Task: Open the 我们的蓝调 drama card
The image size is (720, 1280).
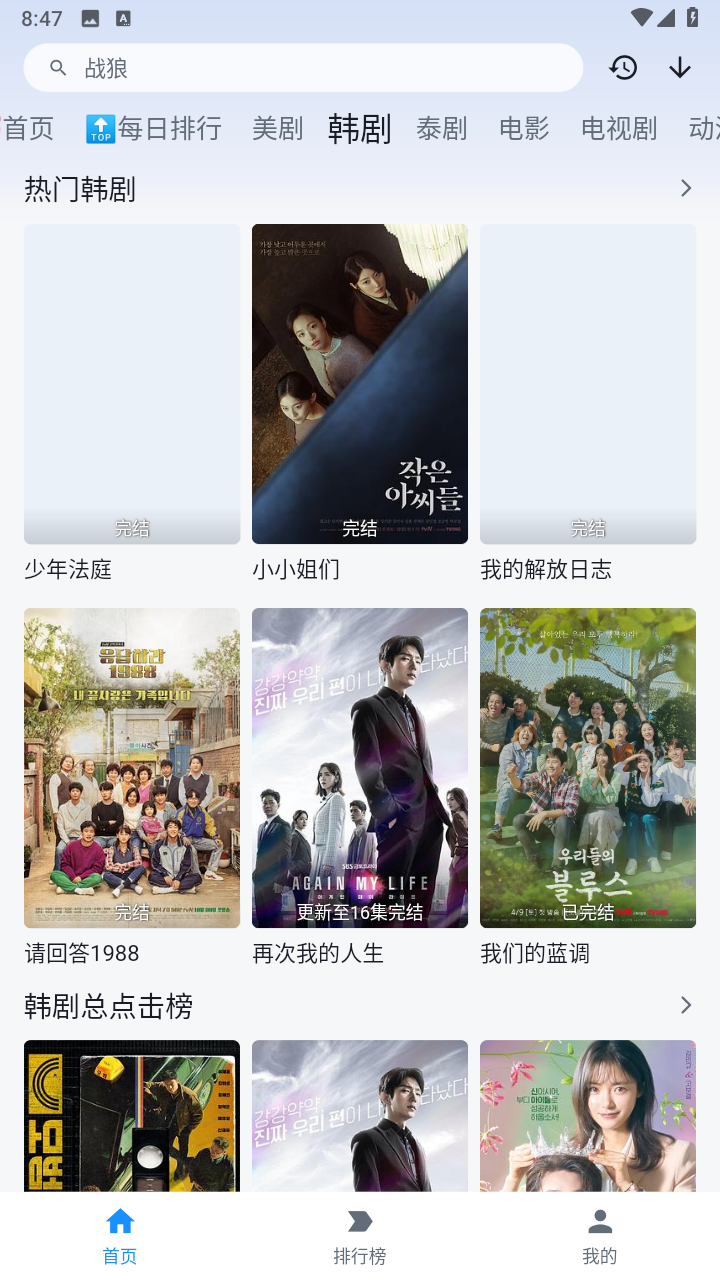Action: click(x=588, y=788)
